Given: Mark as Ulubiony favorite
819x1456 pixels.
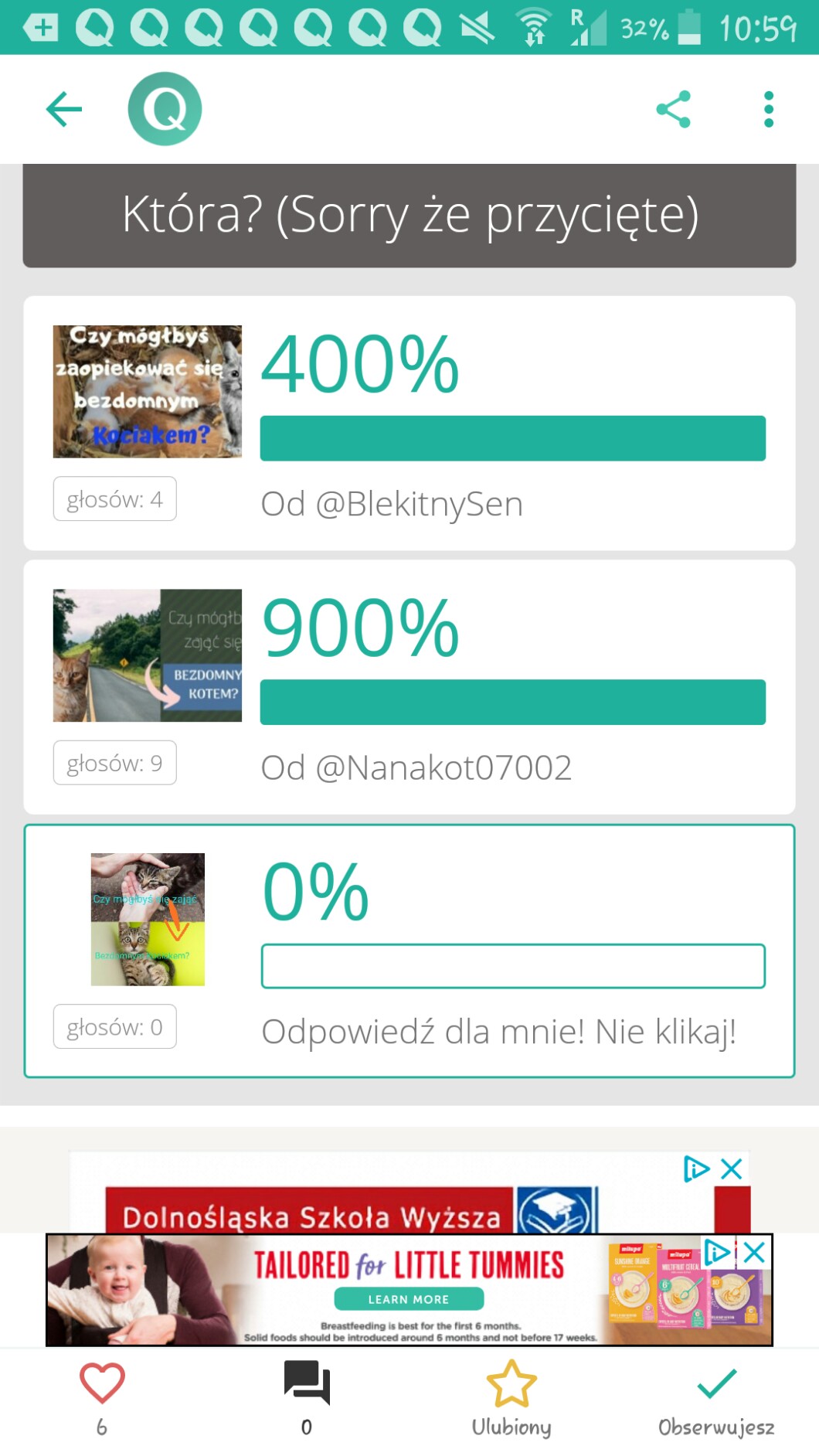Looking at the screenshot, I should (511, 1384).
